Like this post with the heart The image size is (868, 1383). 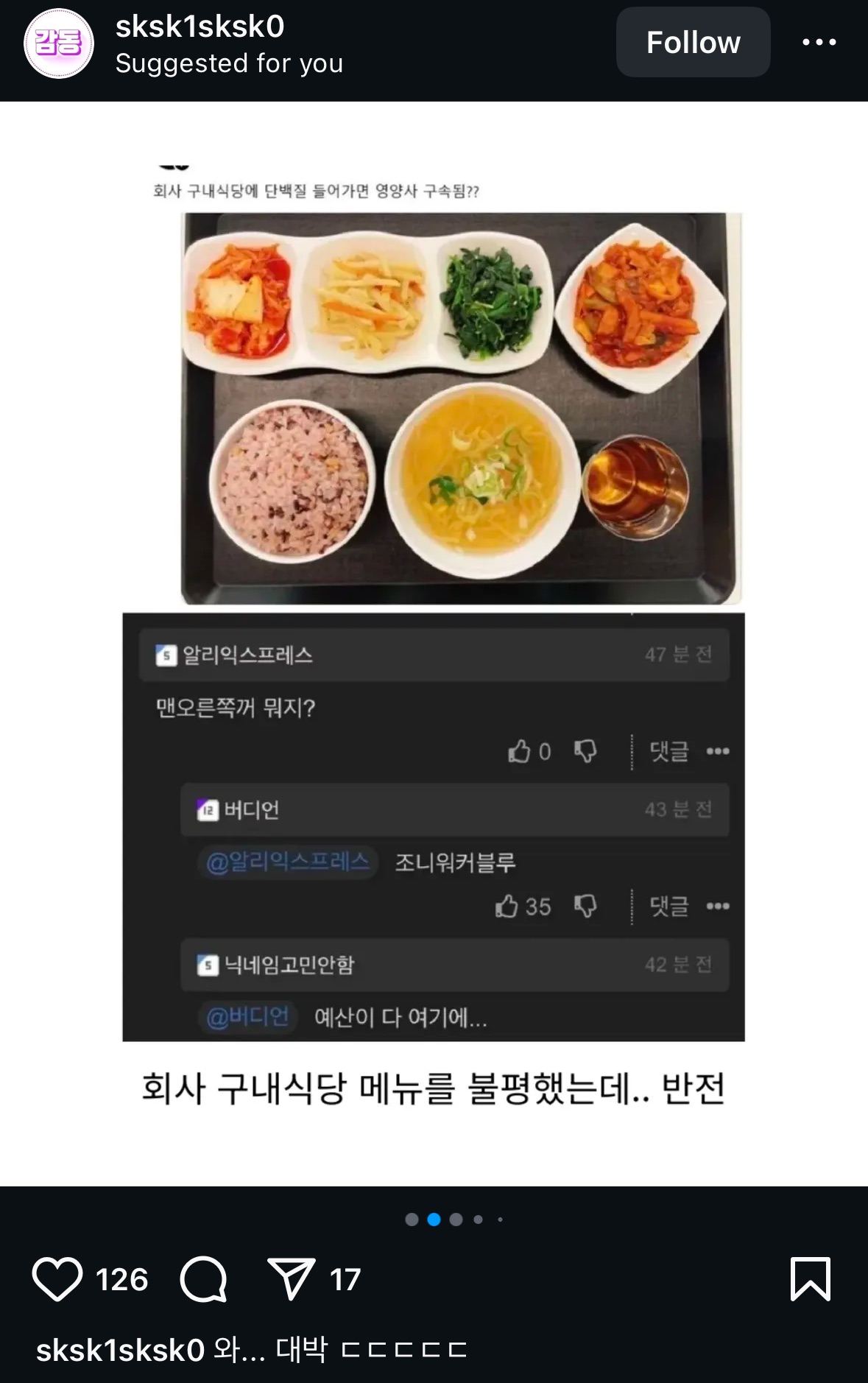[57, 1279]
